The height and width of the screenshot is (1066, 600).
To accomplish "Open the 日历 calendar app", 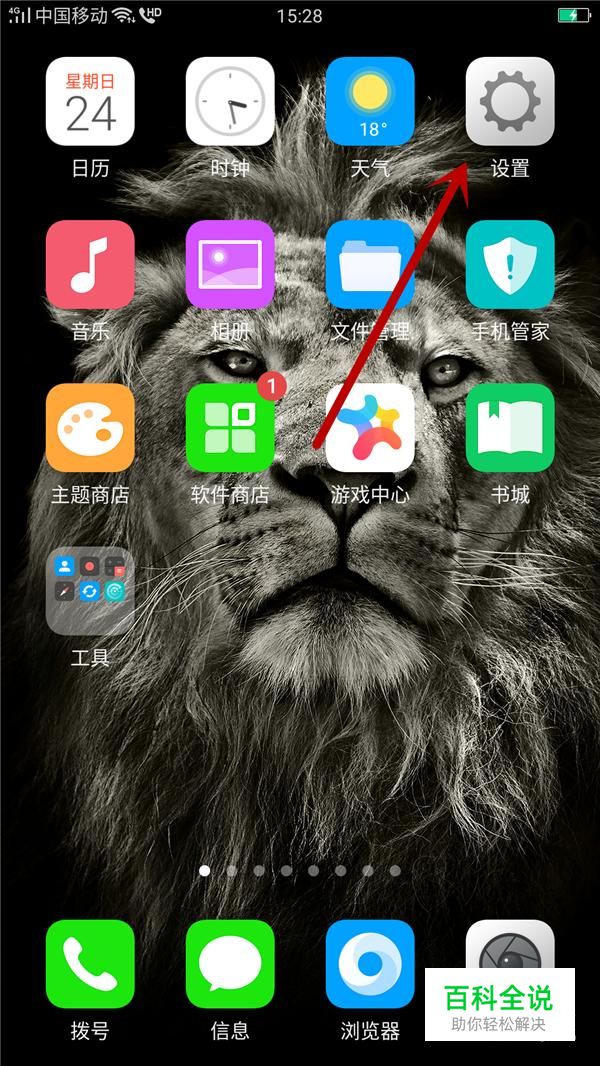I will [90, 102].
